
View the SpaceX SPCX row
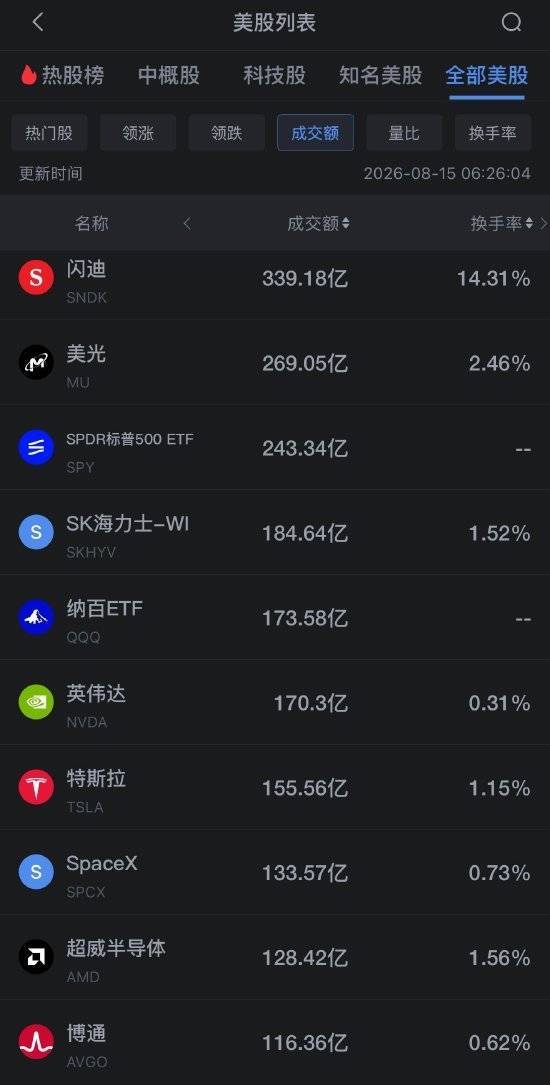pos(275,873)
